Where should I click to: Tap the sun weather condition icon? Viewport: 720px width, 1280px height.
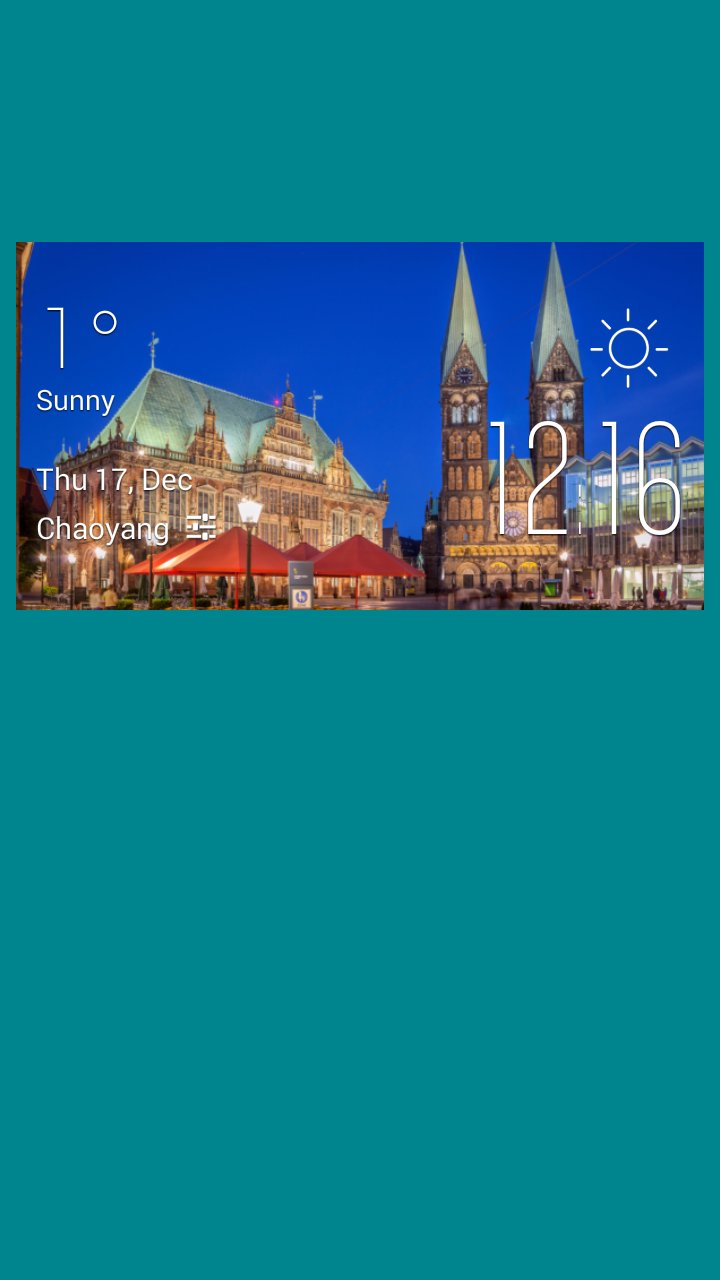pyautogui.click(x=628, y=349)
